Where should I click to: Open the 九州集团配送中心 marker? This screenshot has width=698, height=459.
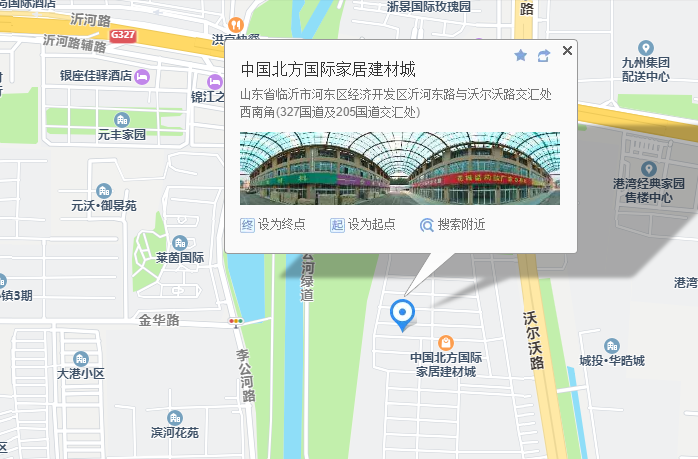pos(646,48)
